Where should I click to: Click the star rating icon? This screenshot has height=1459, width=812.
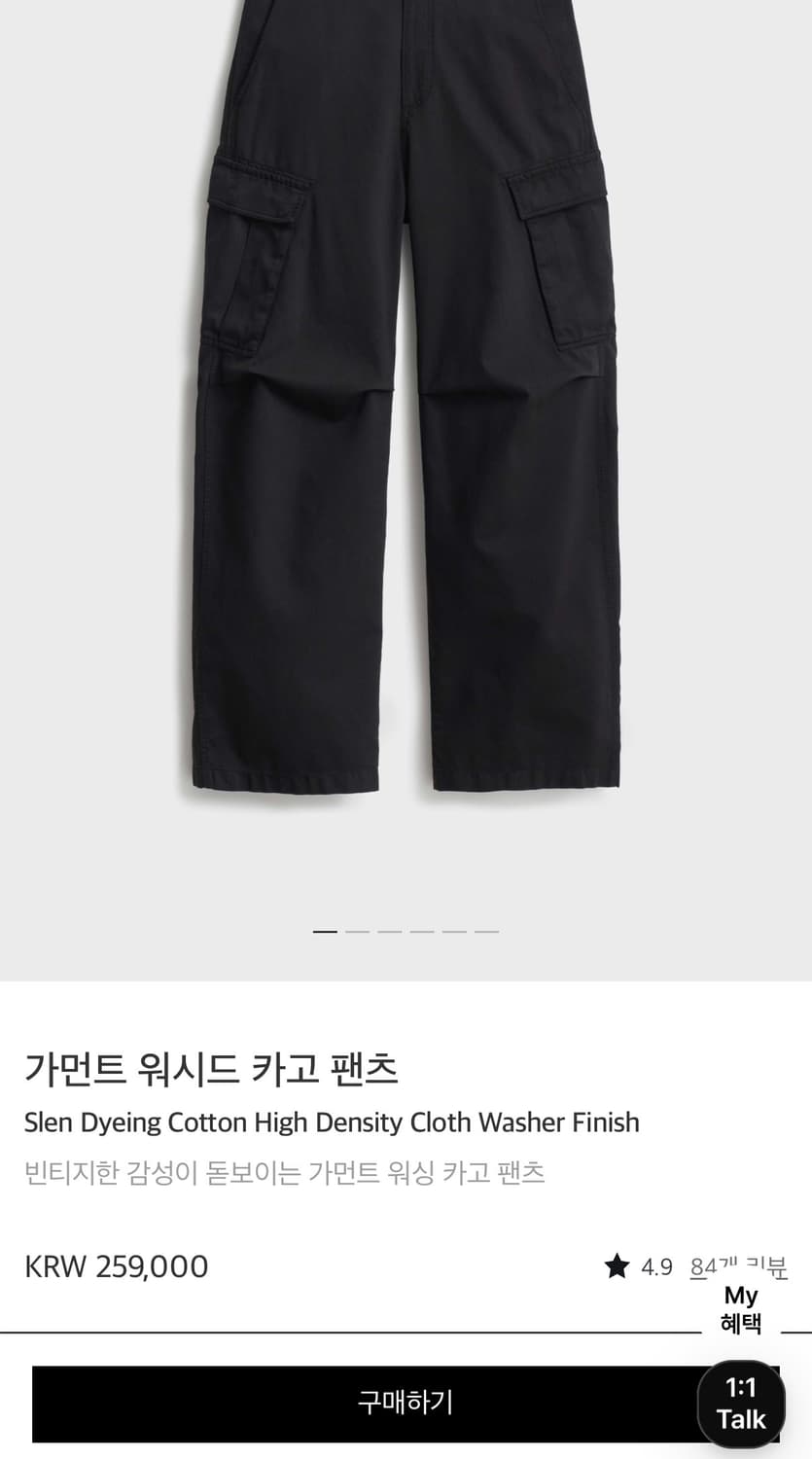(619, 1266)
